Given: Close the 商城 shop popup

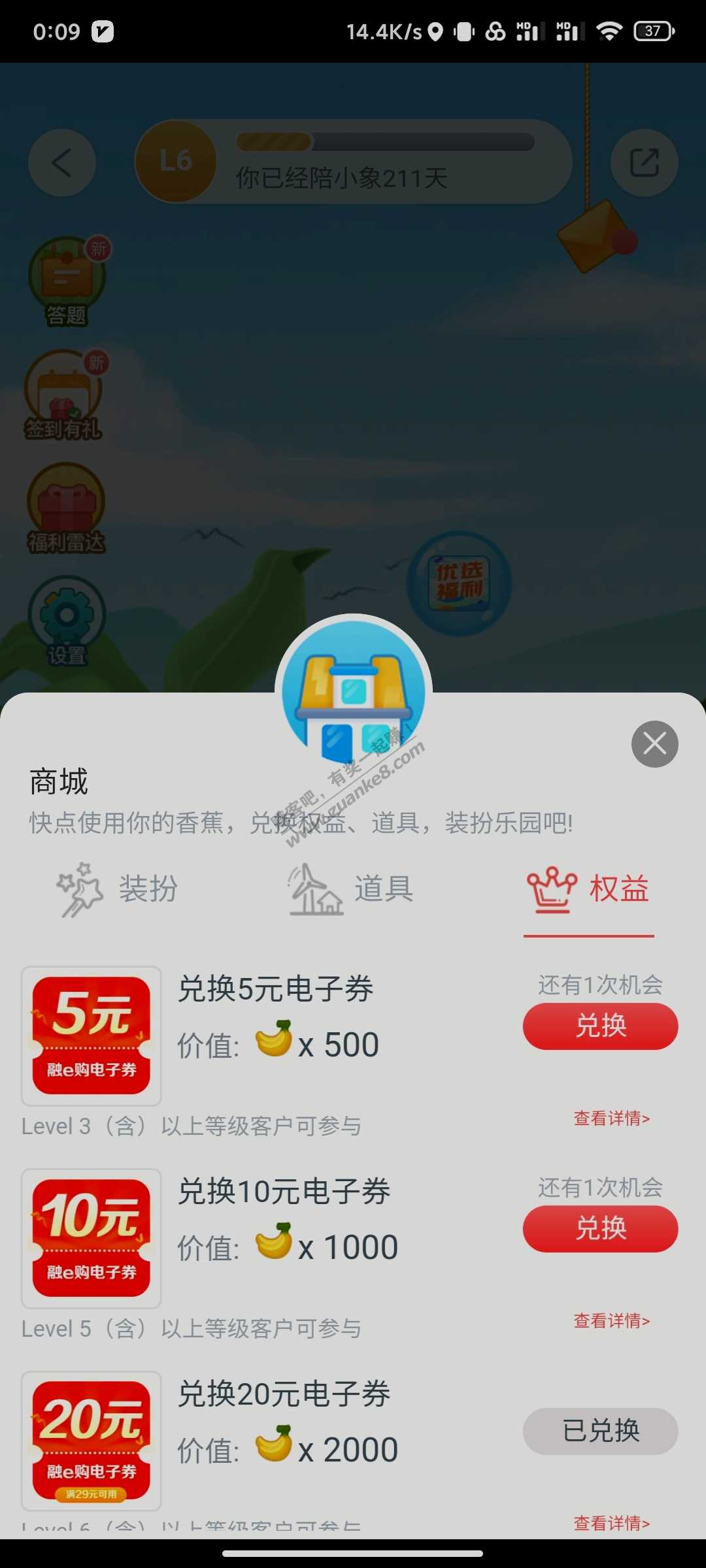Looking at the screenshot, I should click(654, 743).
